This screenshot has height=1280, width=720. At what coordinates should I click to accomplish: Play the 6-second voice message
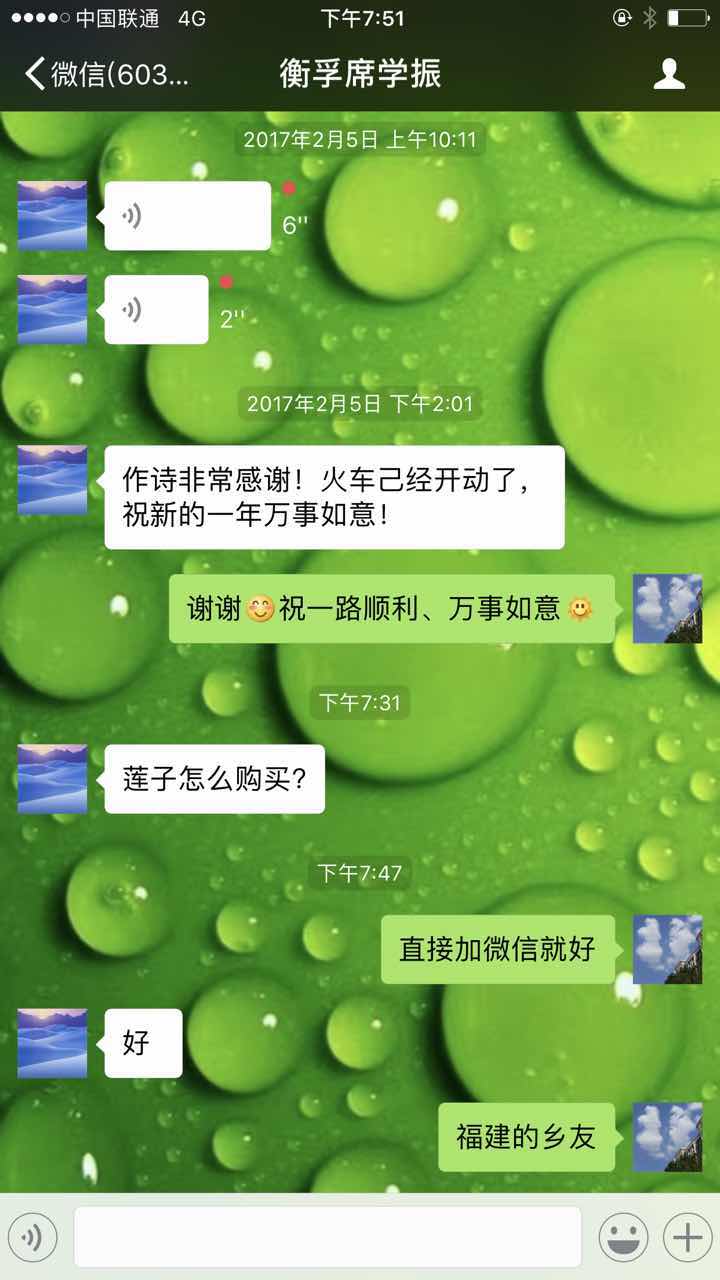tap(187, 216)
